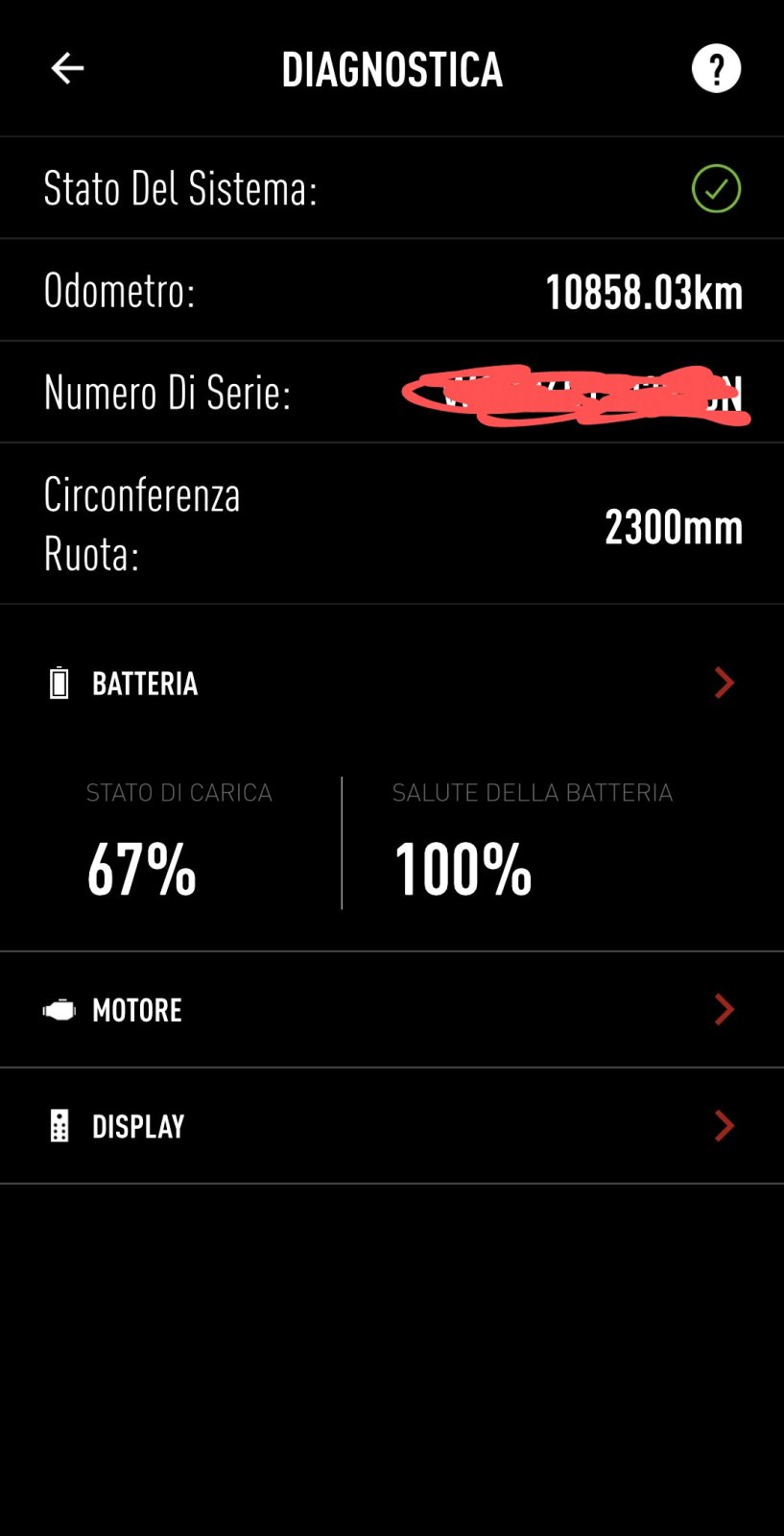Open the help question mark icon
Viewport: 784px width, 1536px height.
(x=716, y=68)
